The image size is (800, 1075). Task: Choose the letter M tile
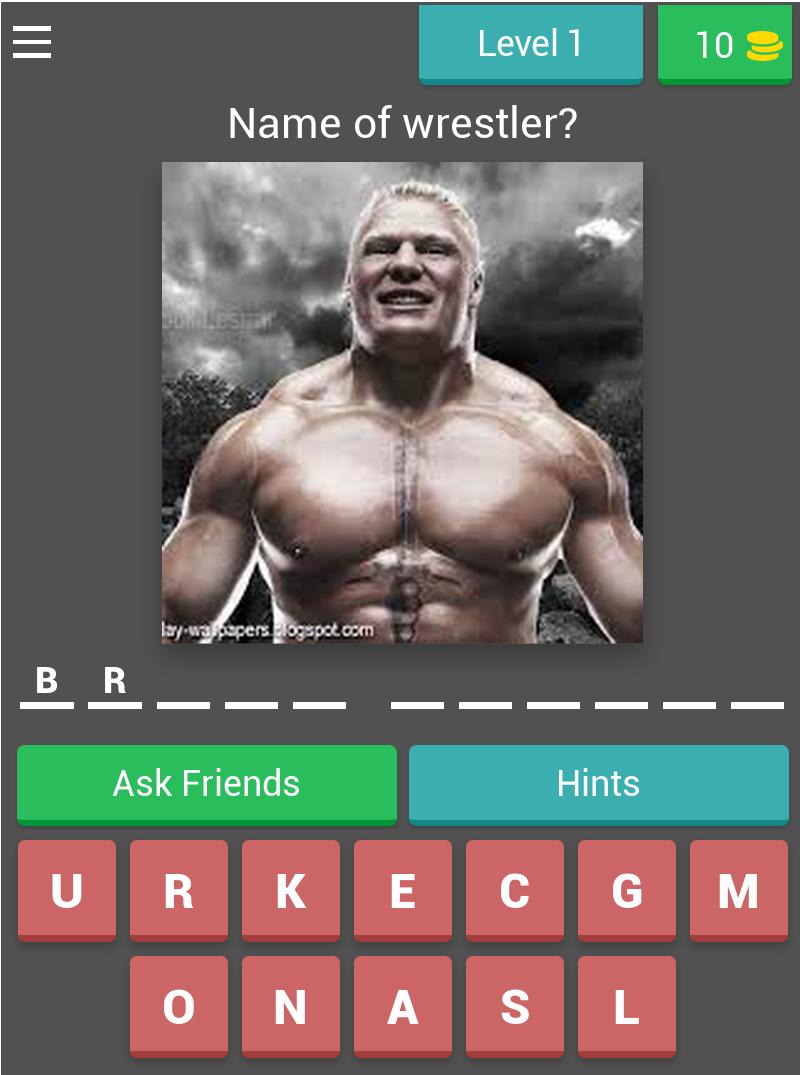pyautogui.click(x=739, y=890)
